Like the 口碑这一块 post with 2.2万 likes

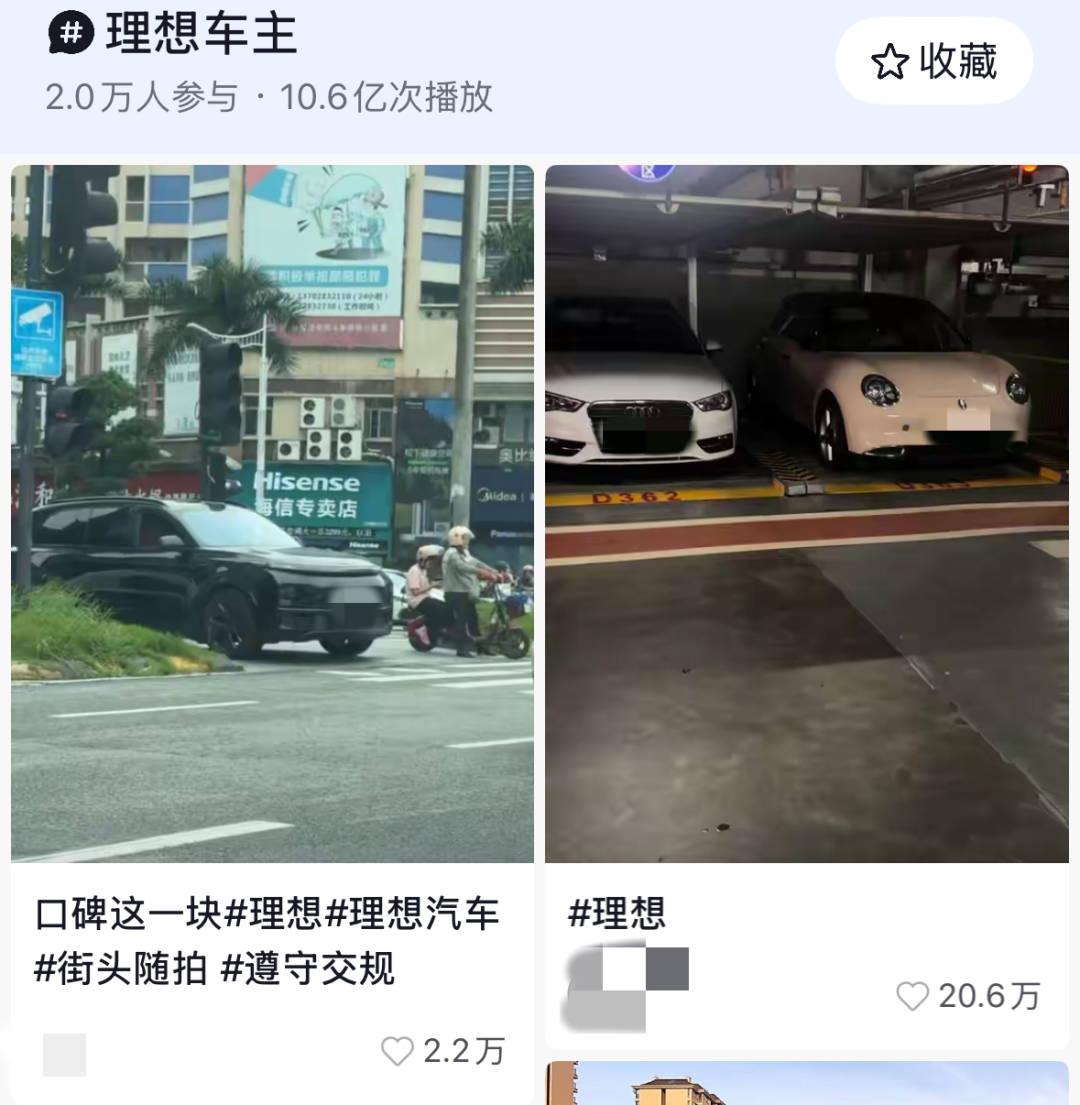[398, 1051]
